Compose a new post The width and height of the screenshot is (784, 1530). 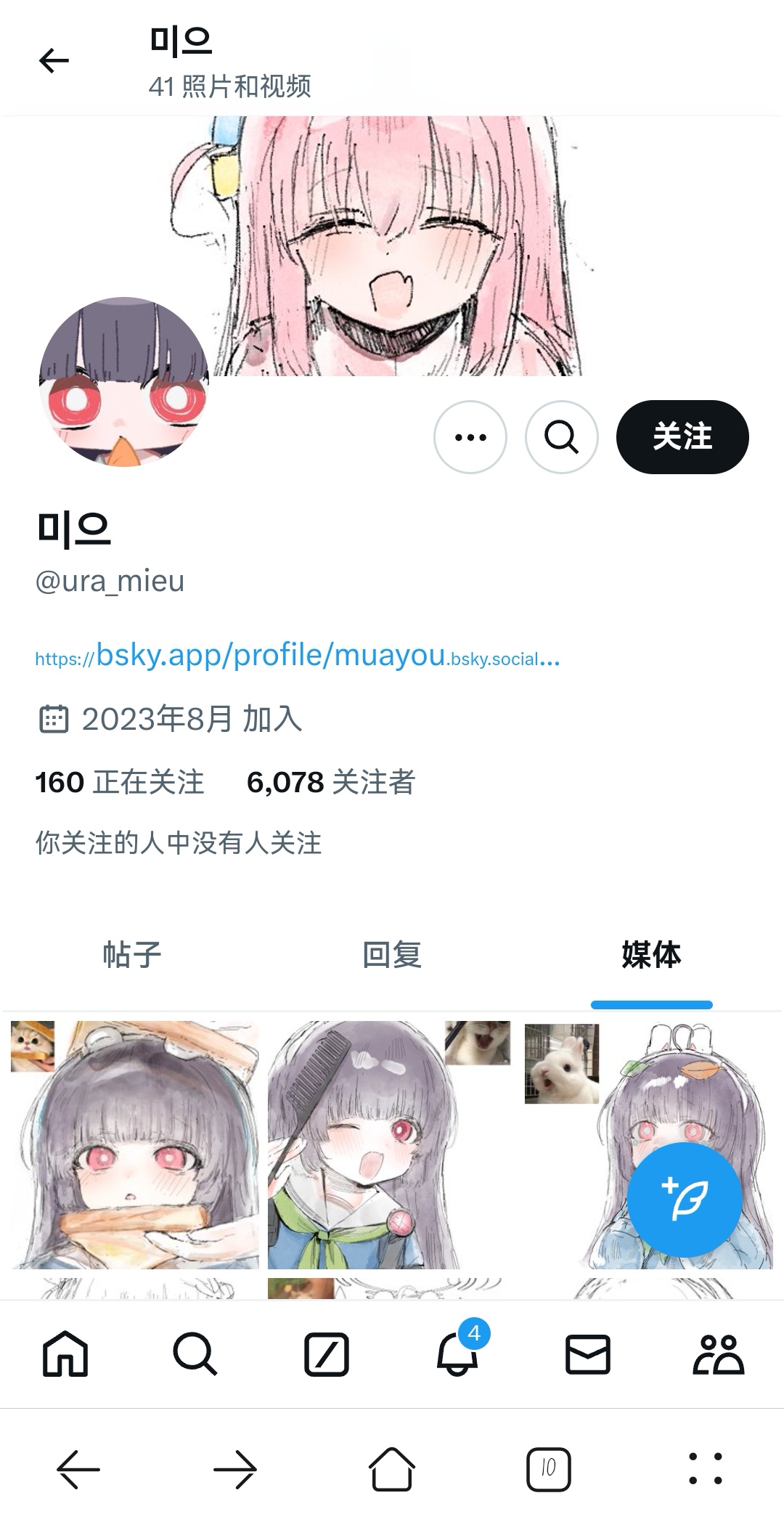tap(684, 1200)
